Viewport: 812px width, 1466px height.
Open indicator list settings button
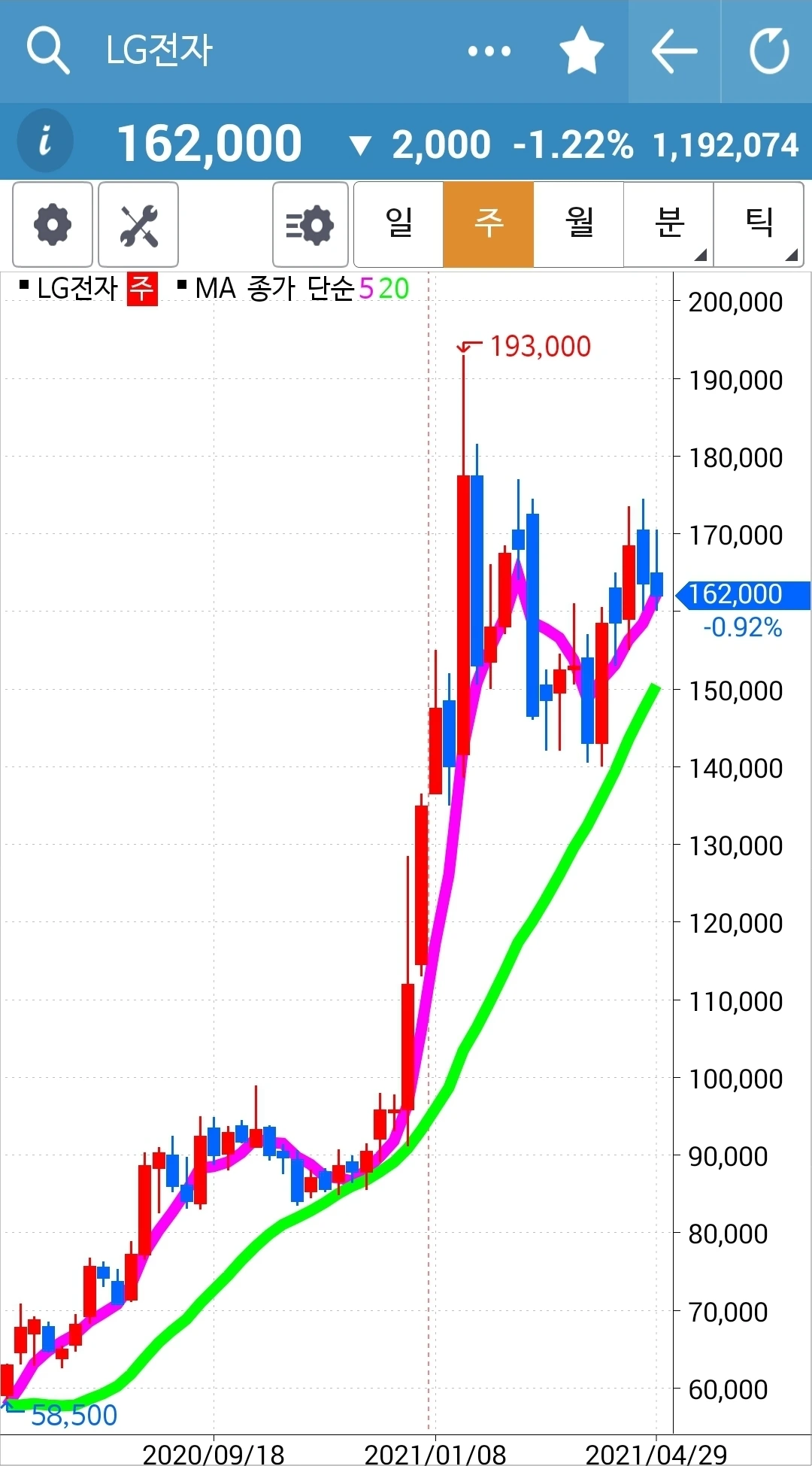[x=310, y=224]
